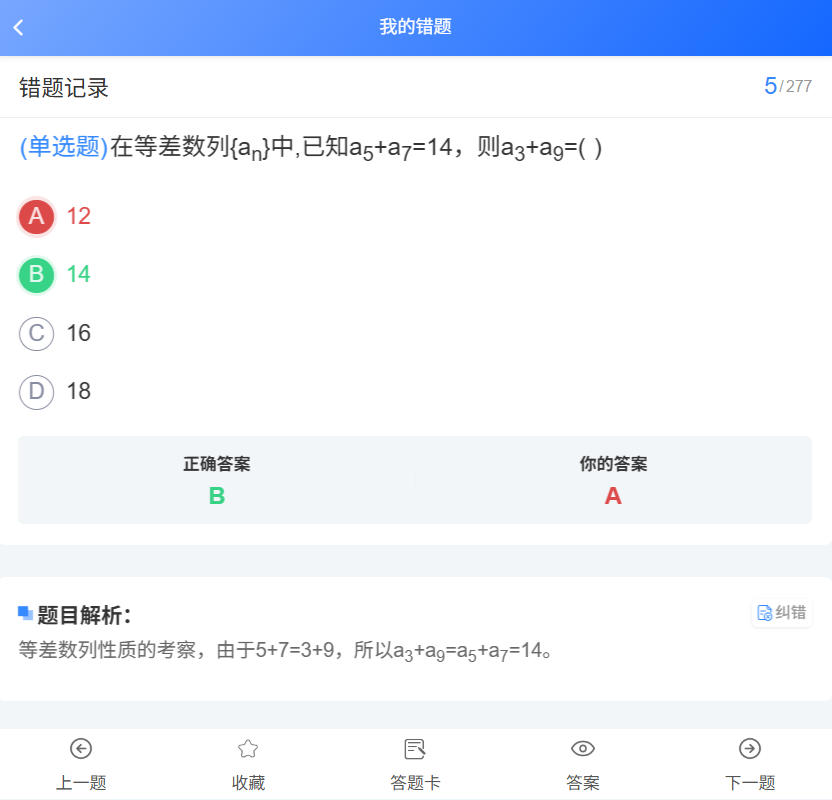Go to previous question (上一题)
The image size is (832, 800).
81,763
